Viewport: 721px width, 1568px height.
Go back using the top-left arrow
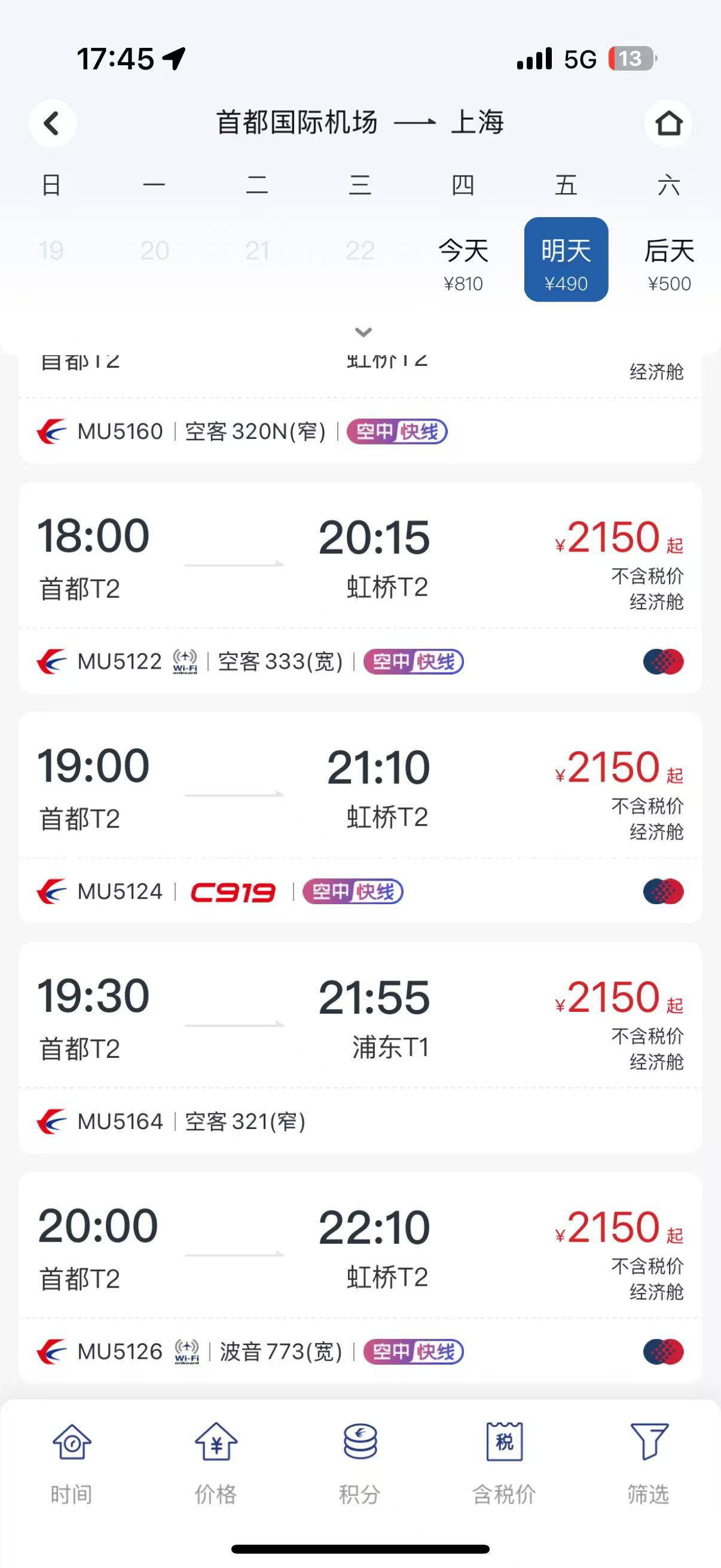pyautogui.click(x=53, y=124)
